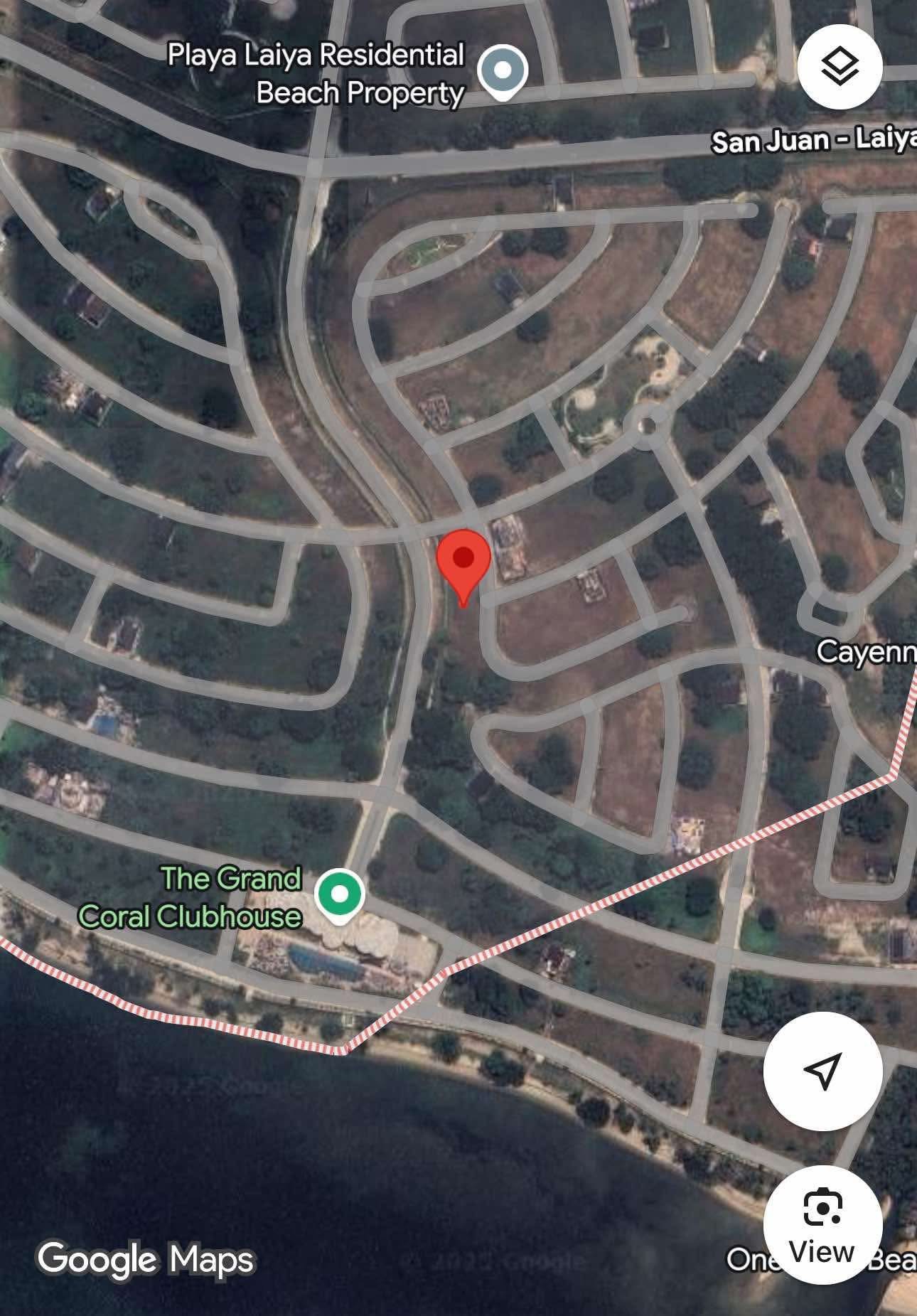Open the camera View button
The height and width of the screenshot is (1316, 917).
pyautogui.click(x=822, y=1224)
